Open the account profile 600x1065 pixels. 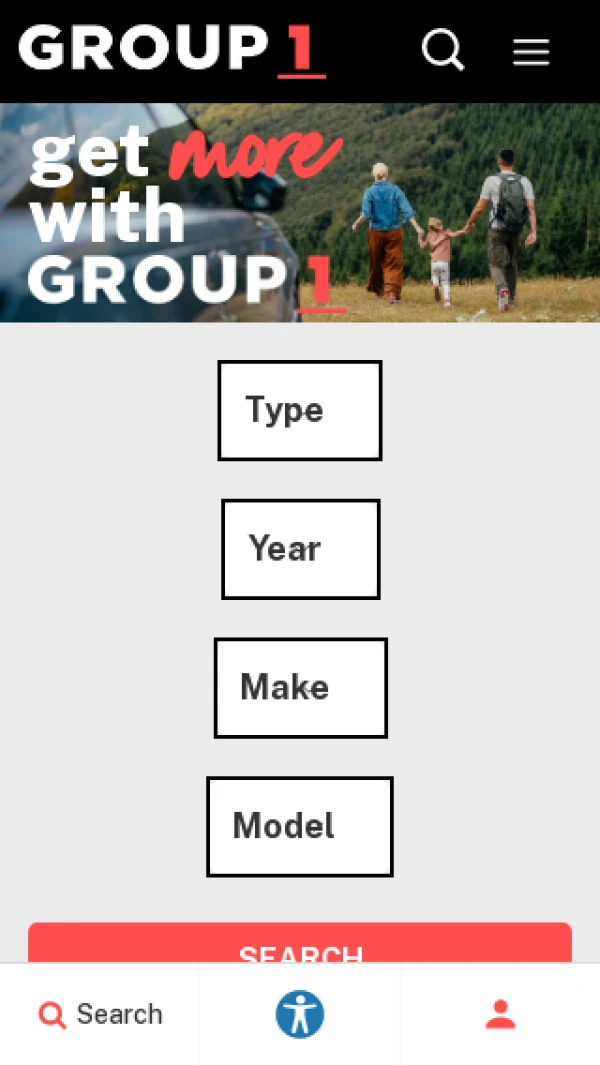[500, 1014]
